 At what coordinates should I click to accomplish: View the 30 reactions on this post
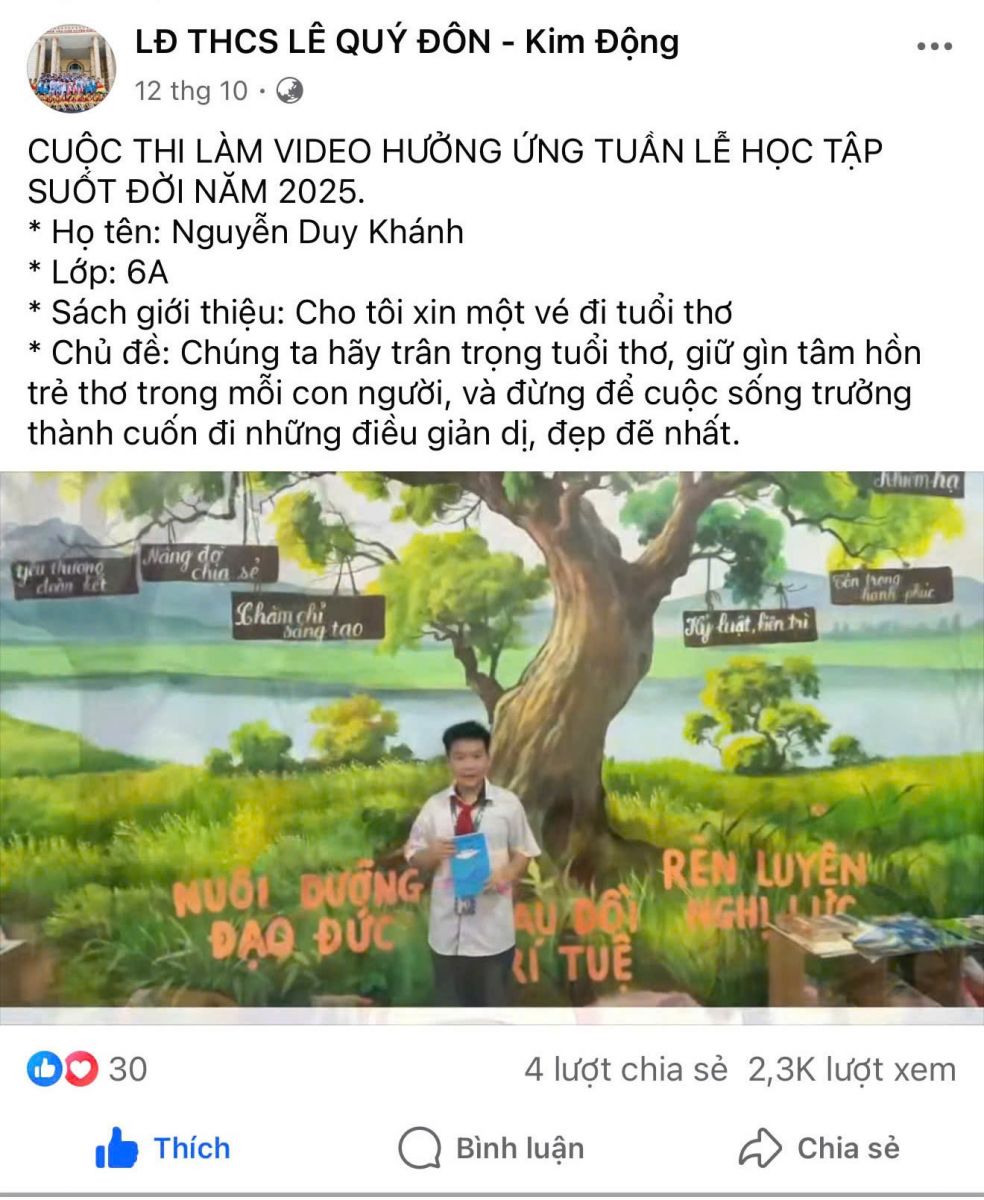[88, 1069]
